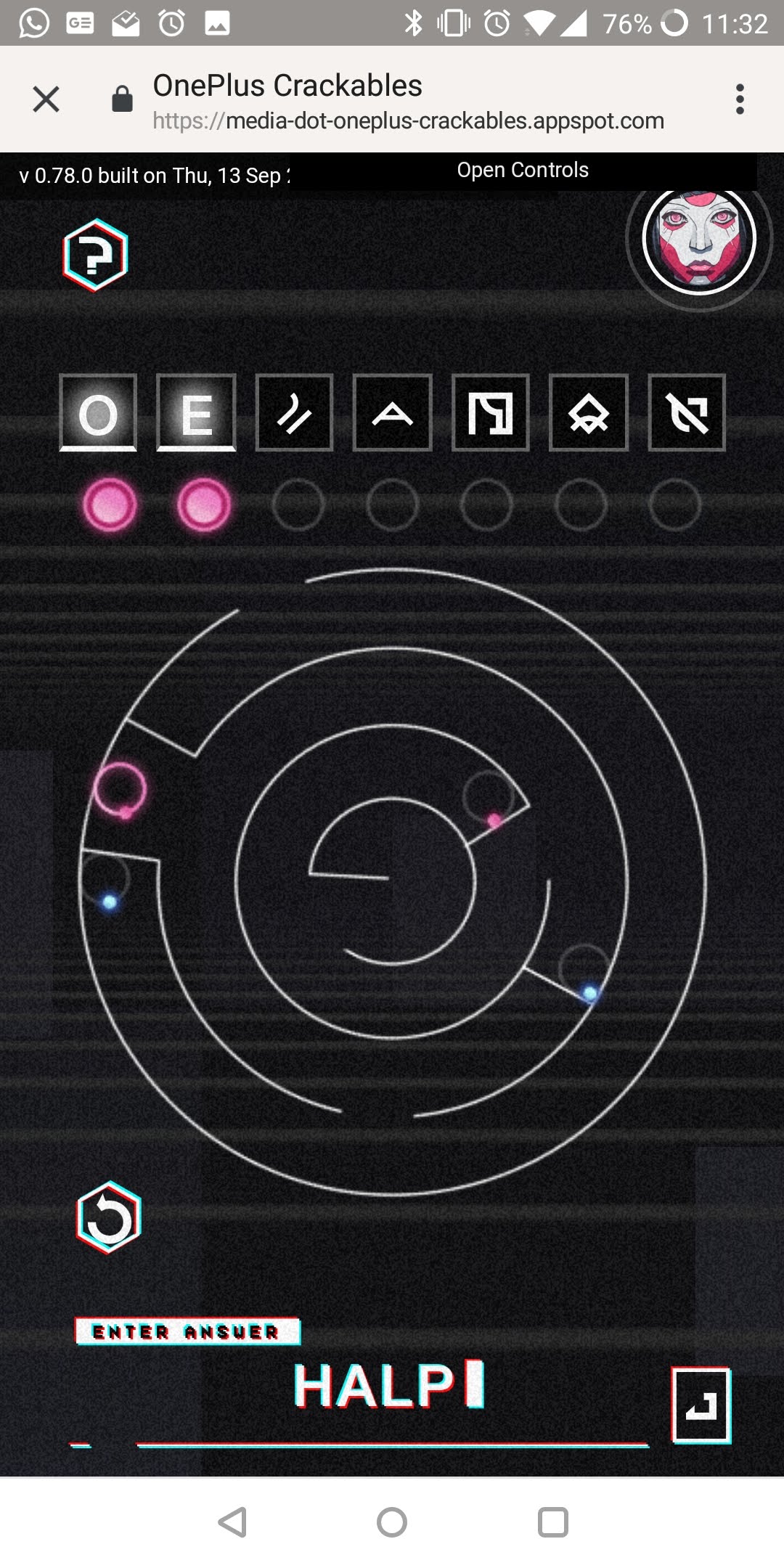The width and height of the screenshot is (784, 1568).
Task: Open the question mark help hexagon
Action: (x=96, y=255)
